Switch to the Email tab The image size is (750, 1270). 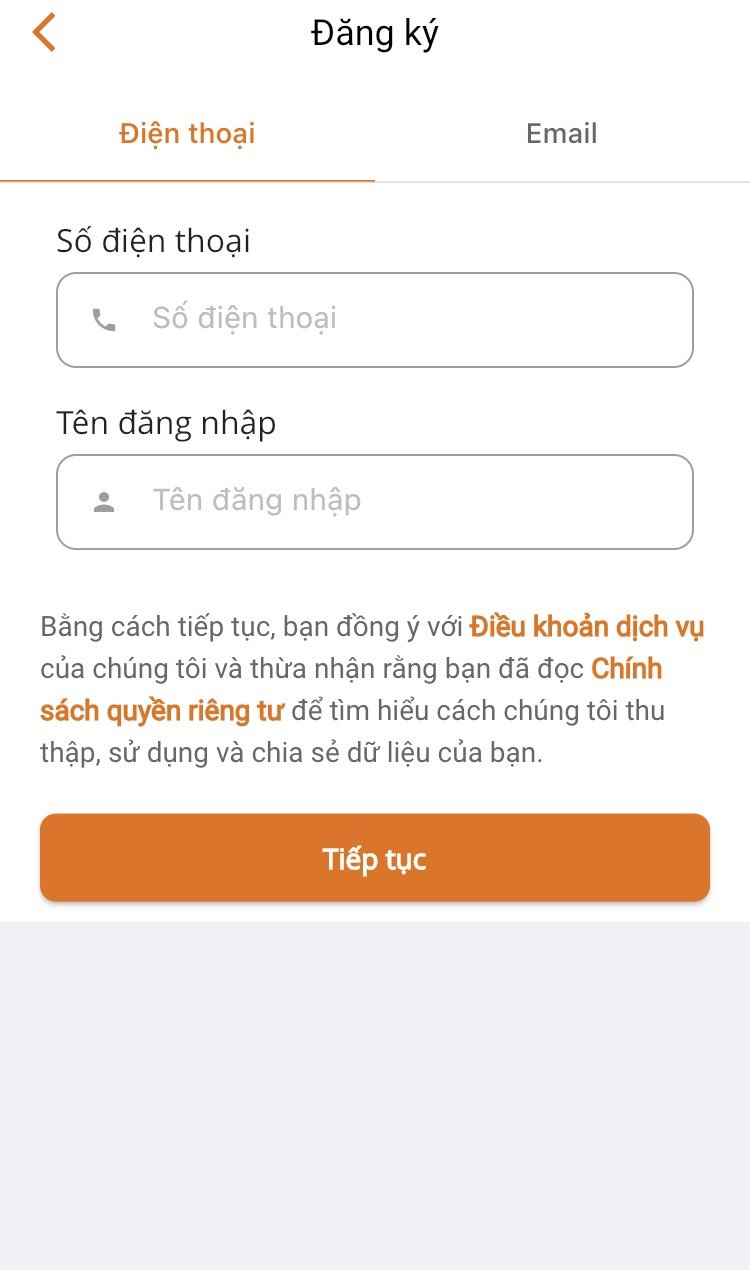(562, 134)
